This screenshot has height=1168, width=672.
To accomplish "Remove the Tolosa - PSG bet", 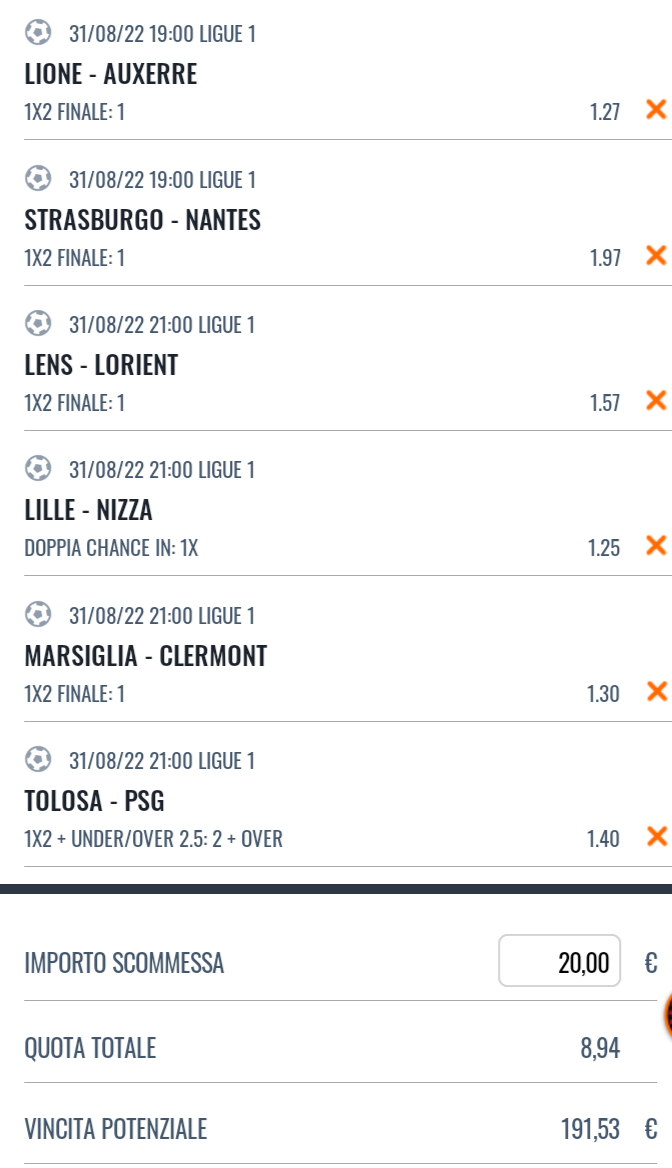I will pyautogui.click(x=656, y=837).
